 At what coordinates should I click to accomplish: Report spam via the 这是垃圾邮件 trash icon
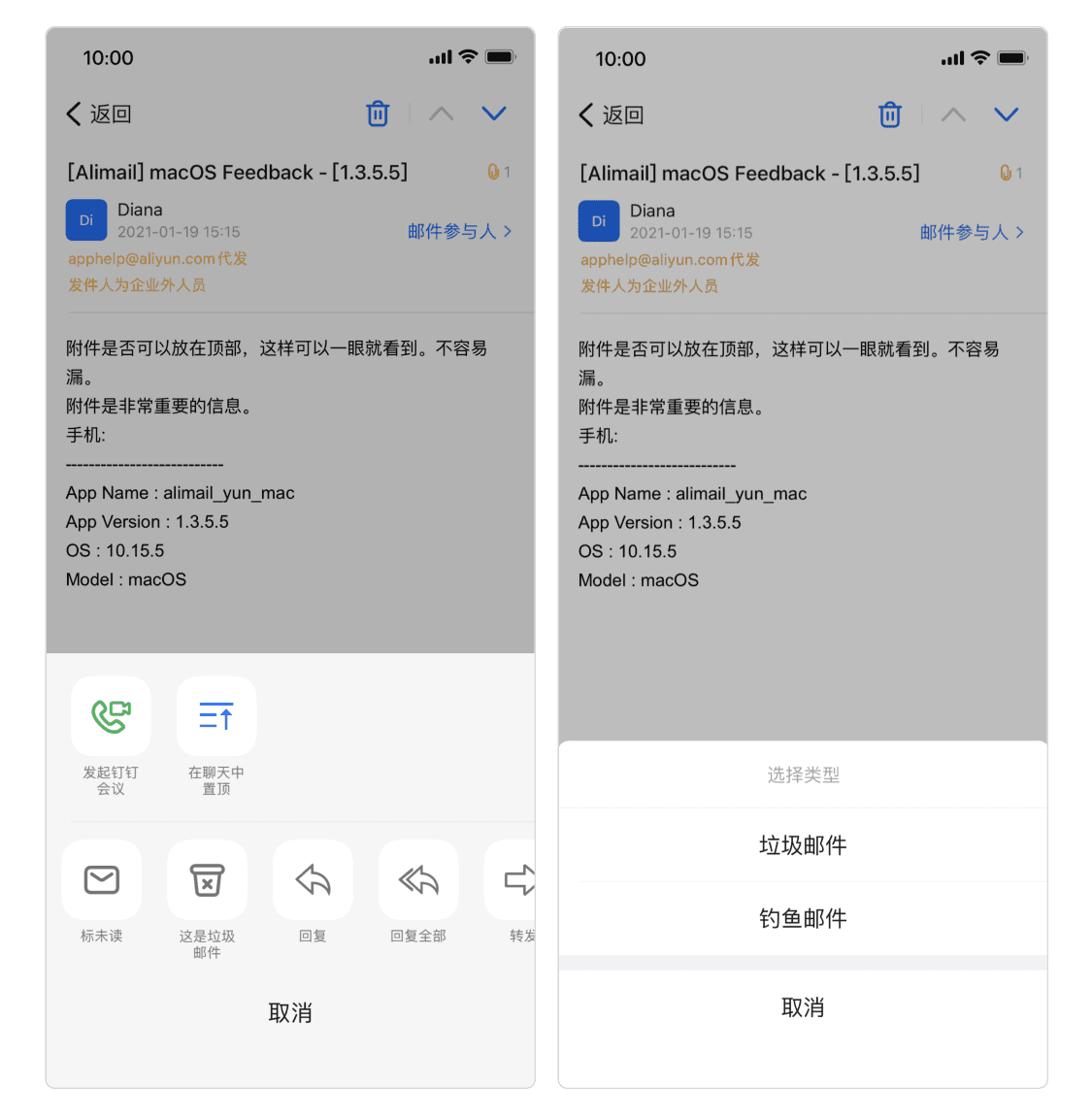click(x=207, y=879)
